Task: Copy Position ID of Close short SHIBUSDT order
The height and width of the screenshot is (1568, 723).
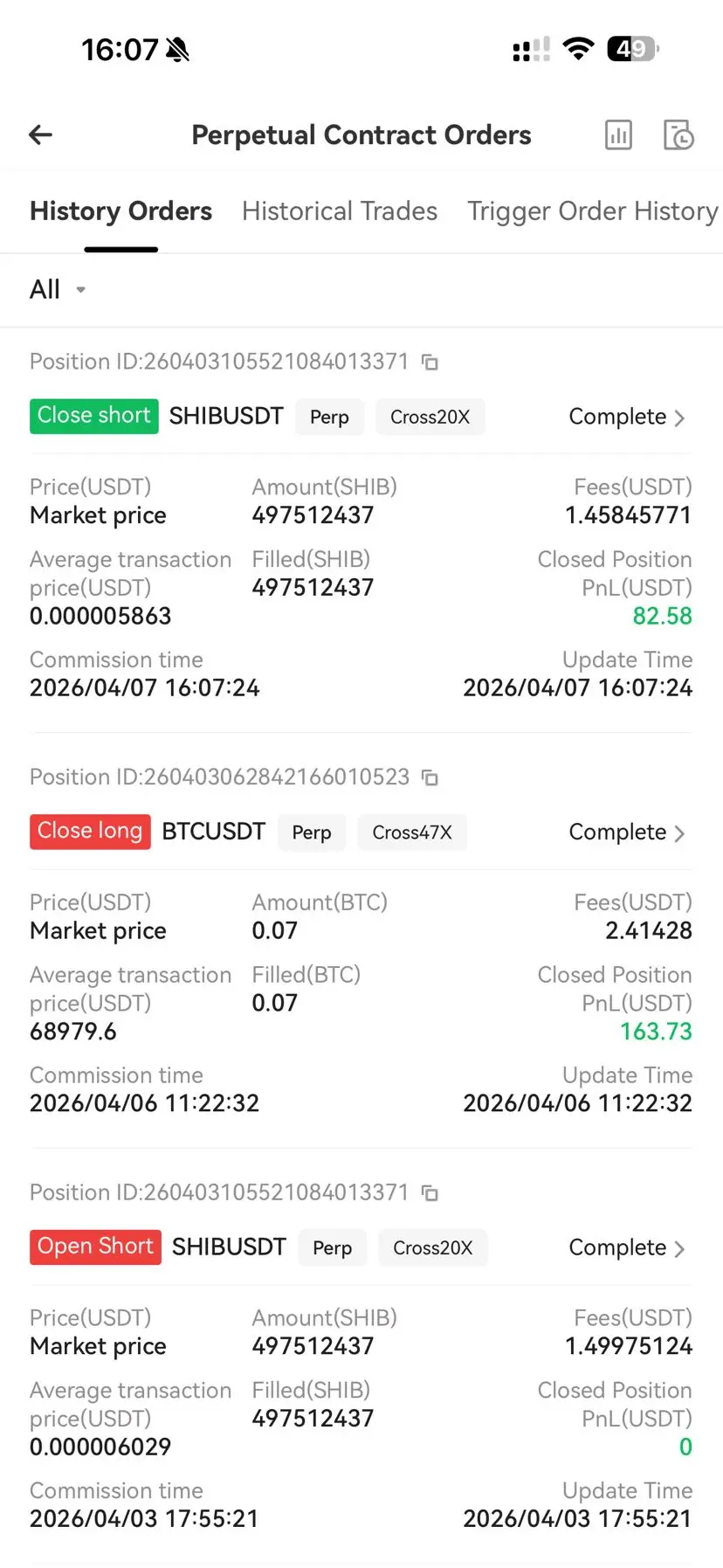Action: pyautogui.click(x=430, y=362)
